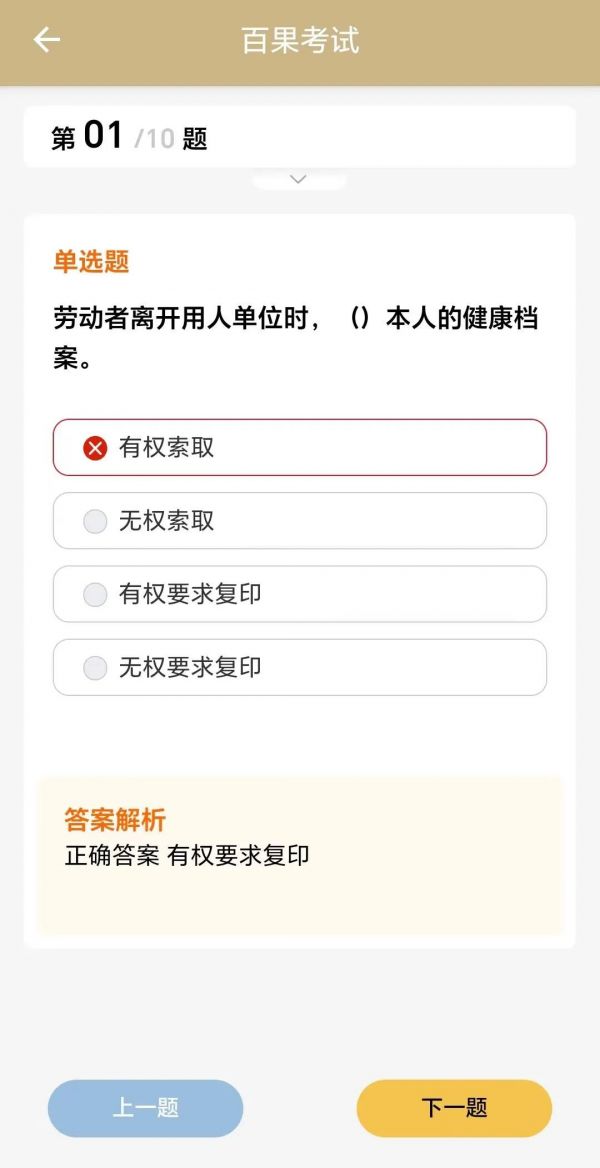Go to next question with 下一题
Screen dimensions: 600x1168
coord(454,1108)
